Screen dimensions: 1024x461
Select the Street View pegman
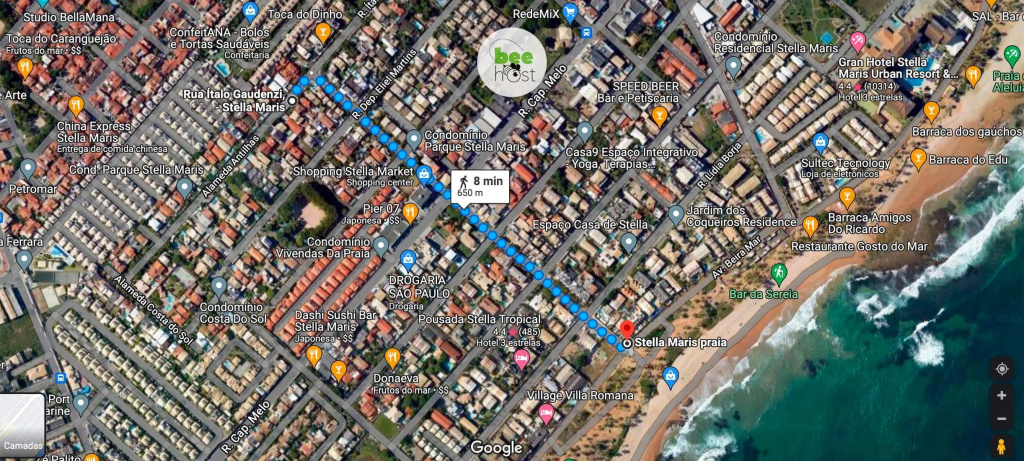1001,447
